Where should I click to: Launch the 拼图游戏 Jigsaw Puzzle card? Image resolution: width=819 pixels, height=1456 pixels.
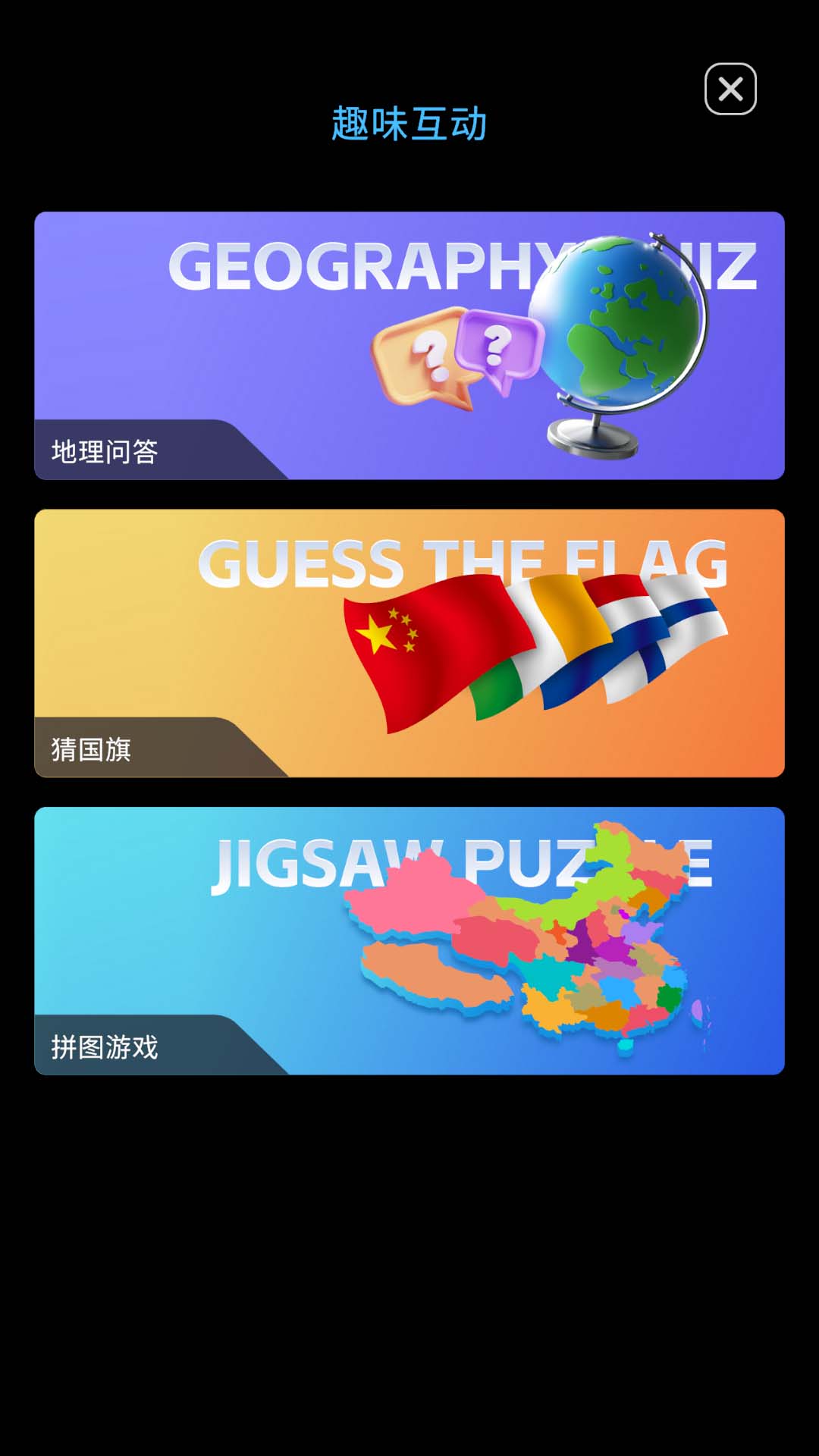[409, 940]
